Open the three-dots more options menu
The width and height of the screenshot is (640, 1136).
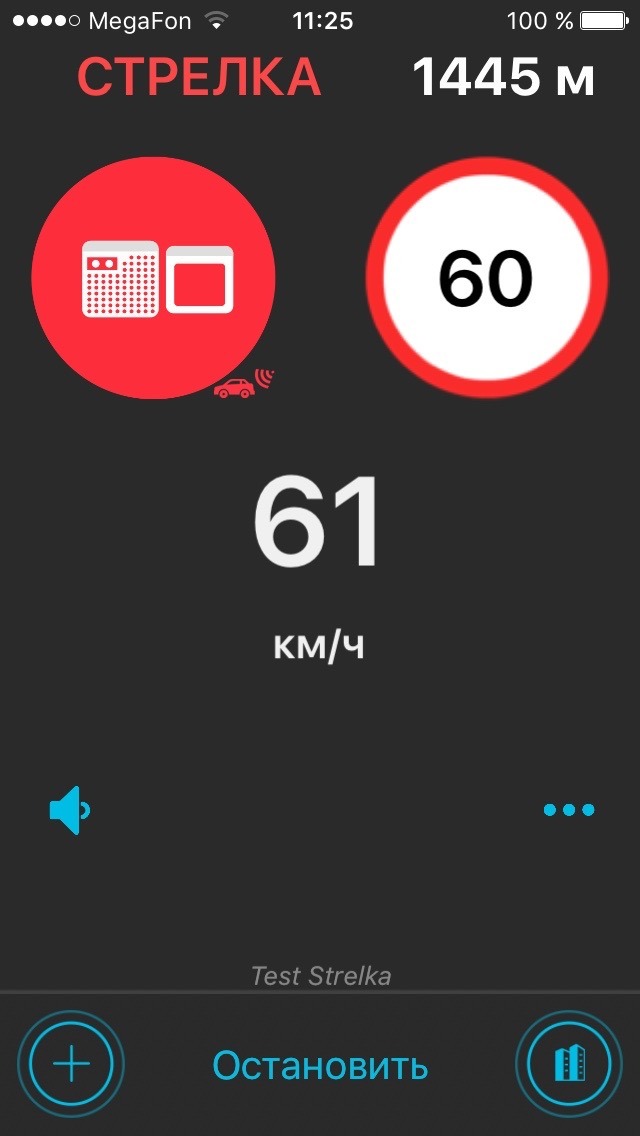pyautogui.click(x=569, y=809)
